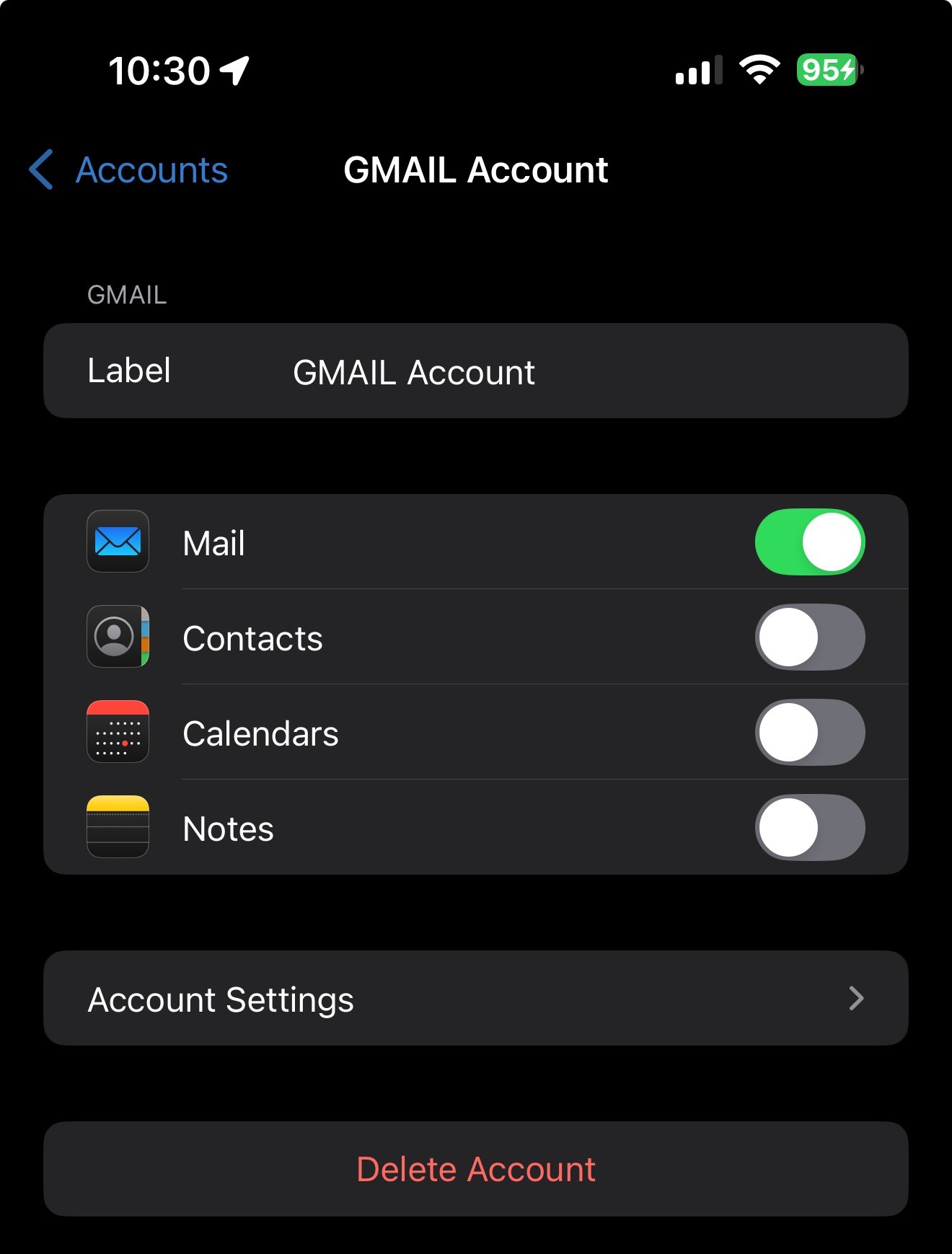The height and width of the screenshot is (1254, 952).
Task: Go back to Accounts
Action: [x=130, y=170]
